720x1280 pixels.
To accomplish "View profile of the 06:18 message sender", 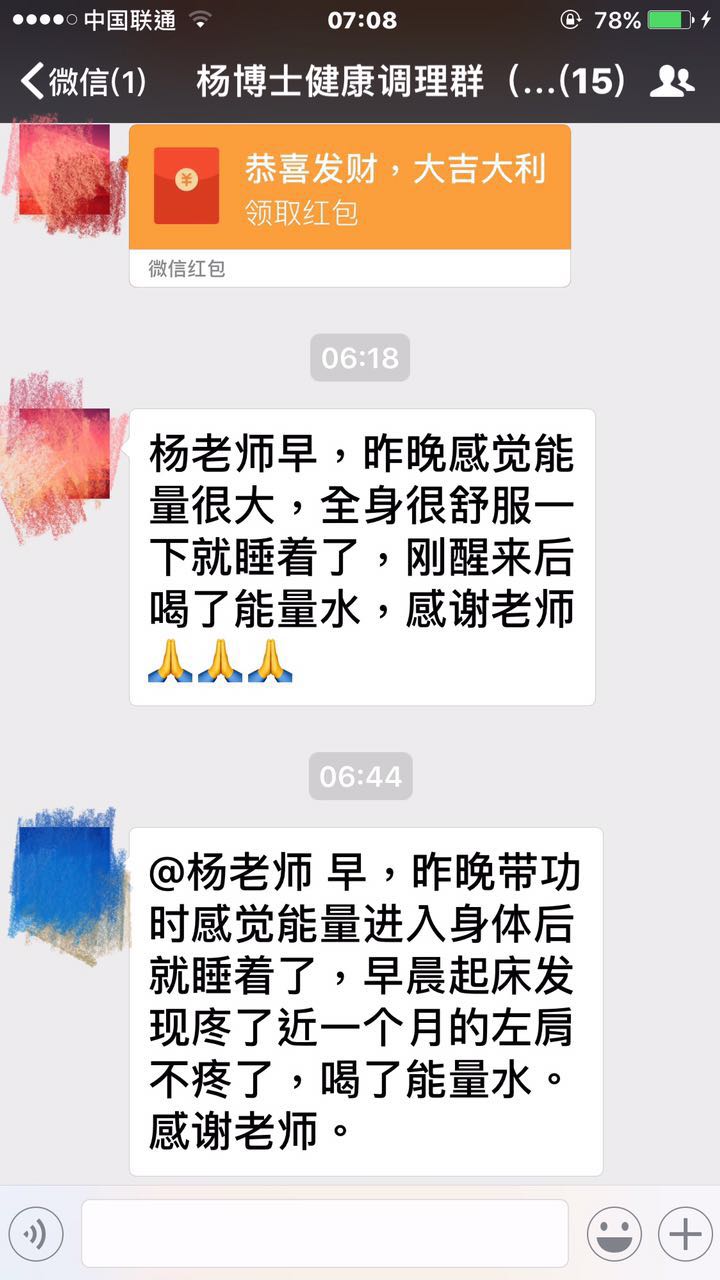I will pos(66,455).
